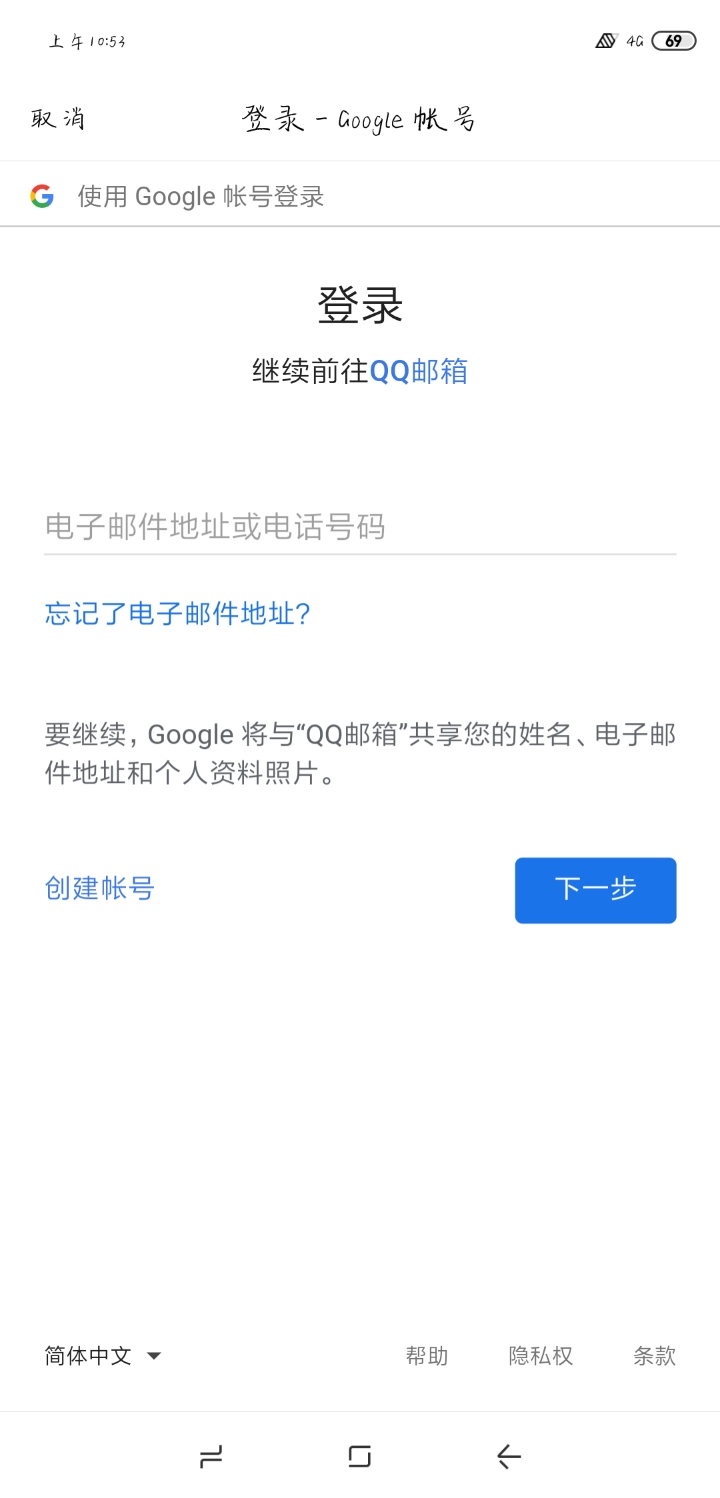Screen dimensions: 720x1498
Task: Tap 取消 to cancel sign-in
Action: (58, 119)
